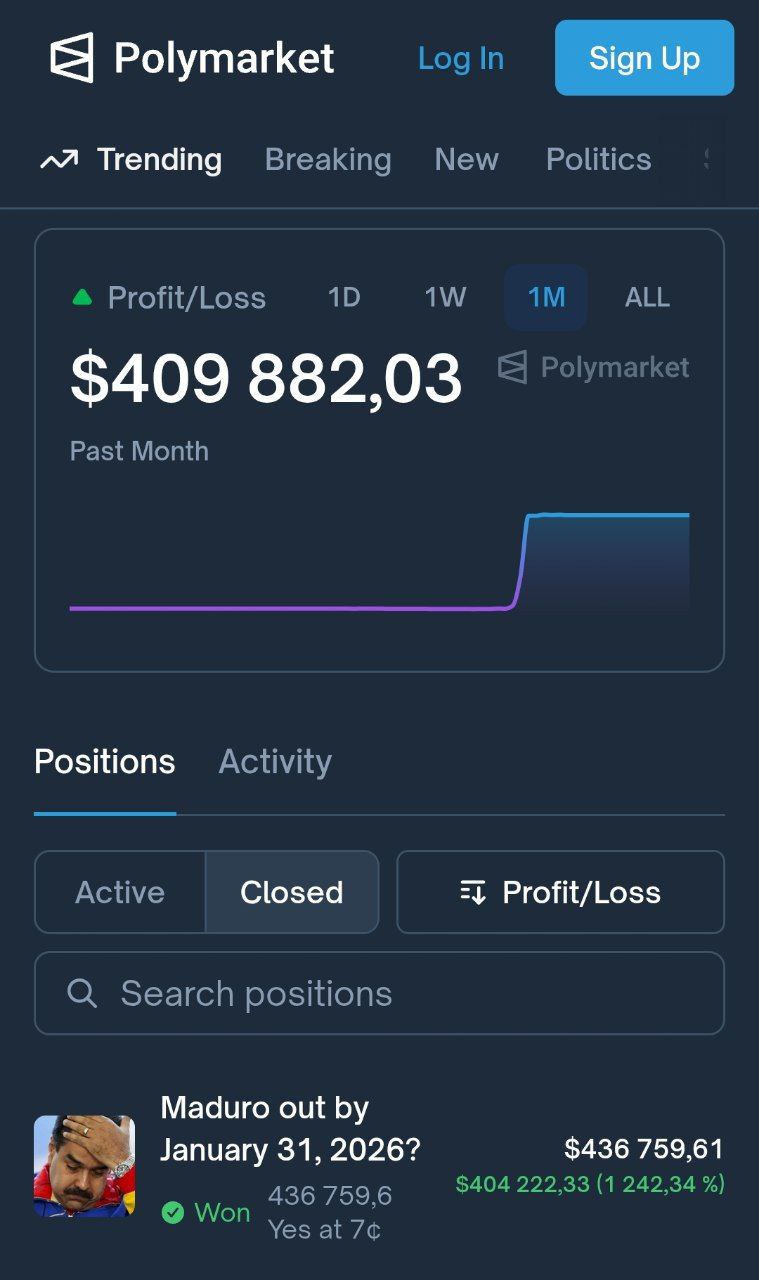The height and width of the screenshot is (1280, 759).
Task: Open the Polymarket home logo
Action: click(192, 58)
